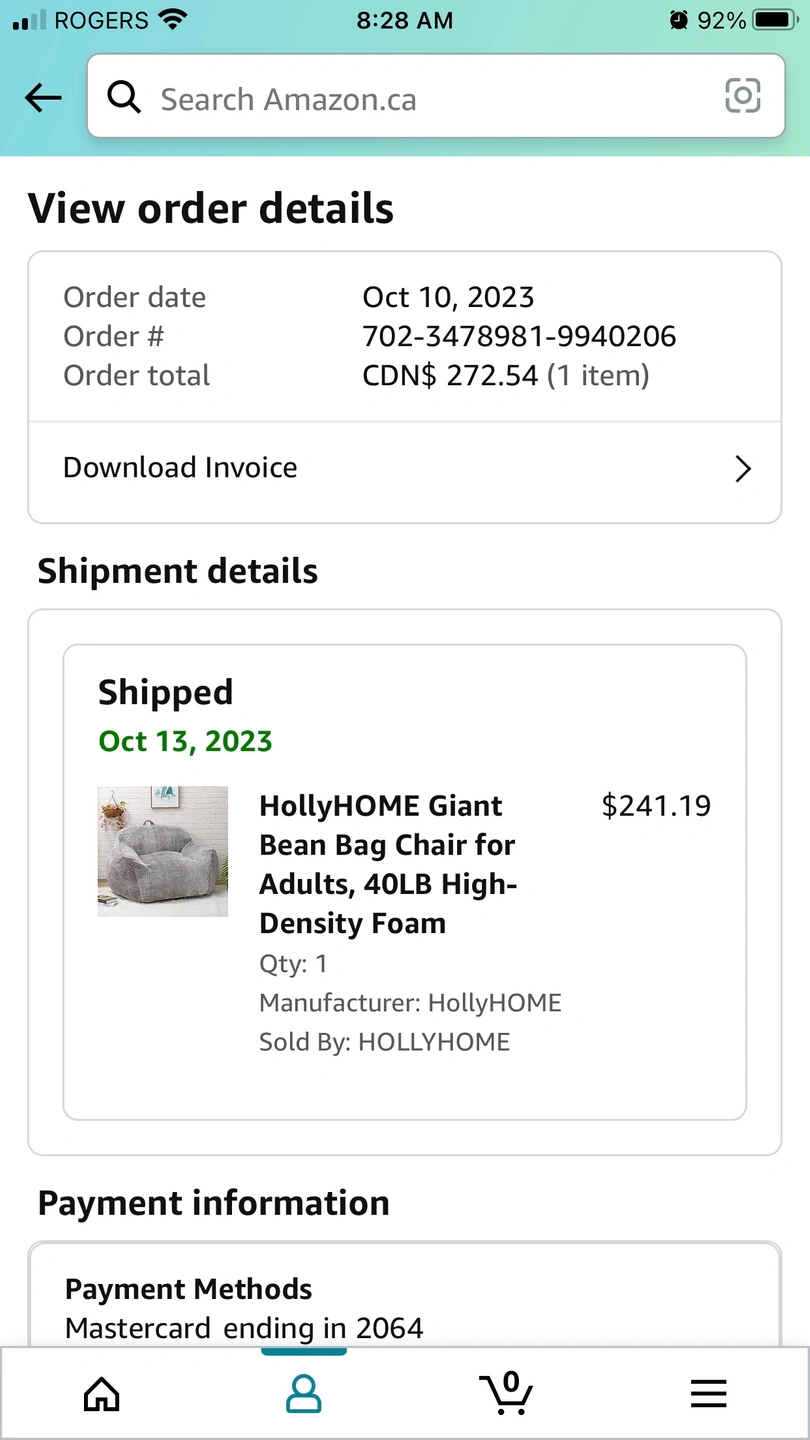
Task: Tap the Search Amazon.ca field
Action: [x=435, y=96]
